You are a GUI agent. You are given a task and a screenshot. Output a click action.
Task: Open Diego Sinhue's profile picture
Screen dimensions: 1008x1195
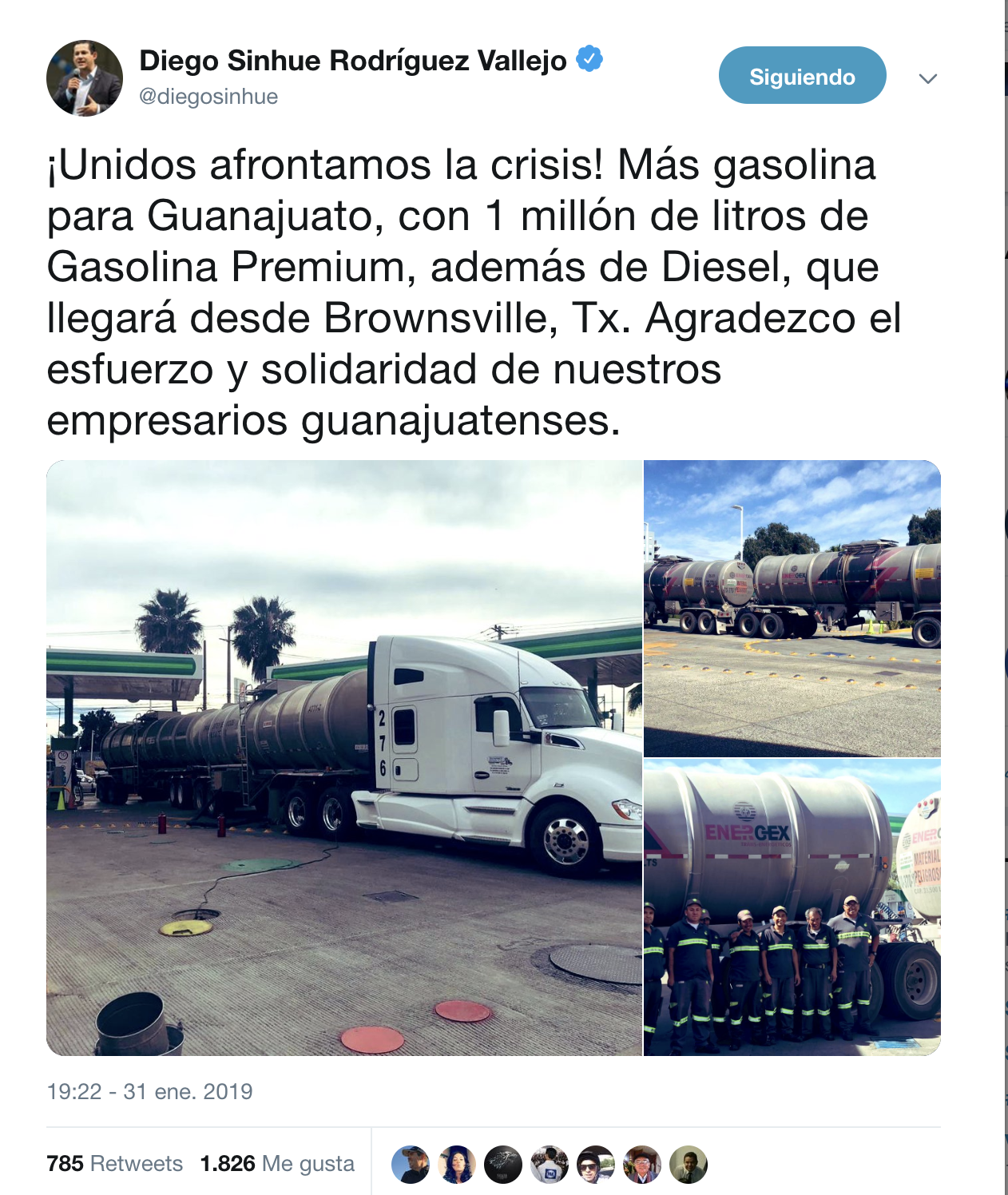(x=85, y=78)
